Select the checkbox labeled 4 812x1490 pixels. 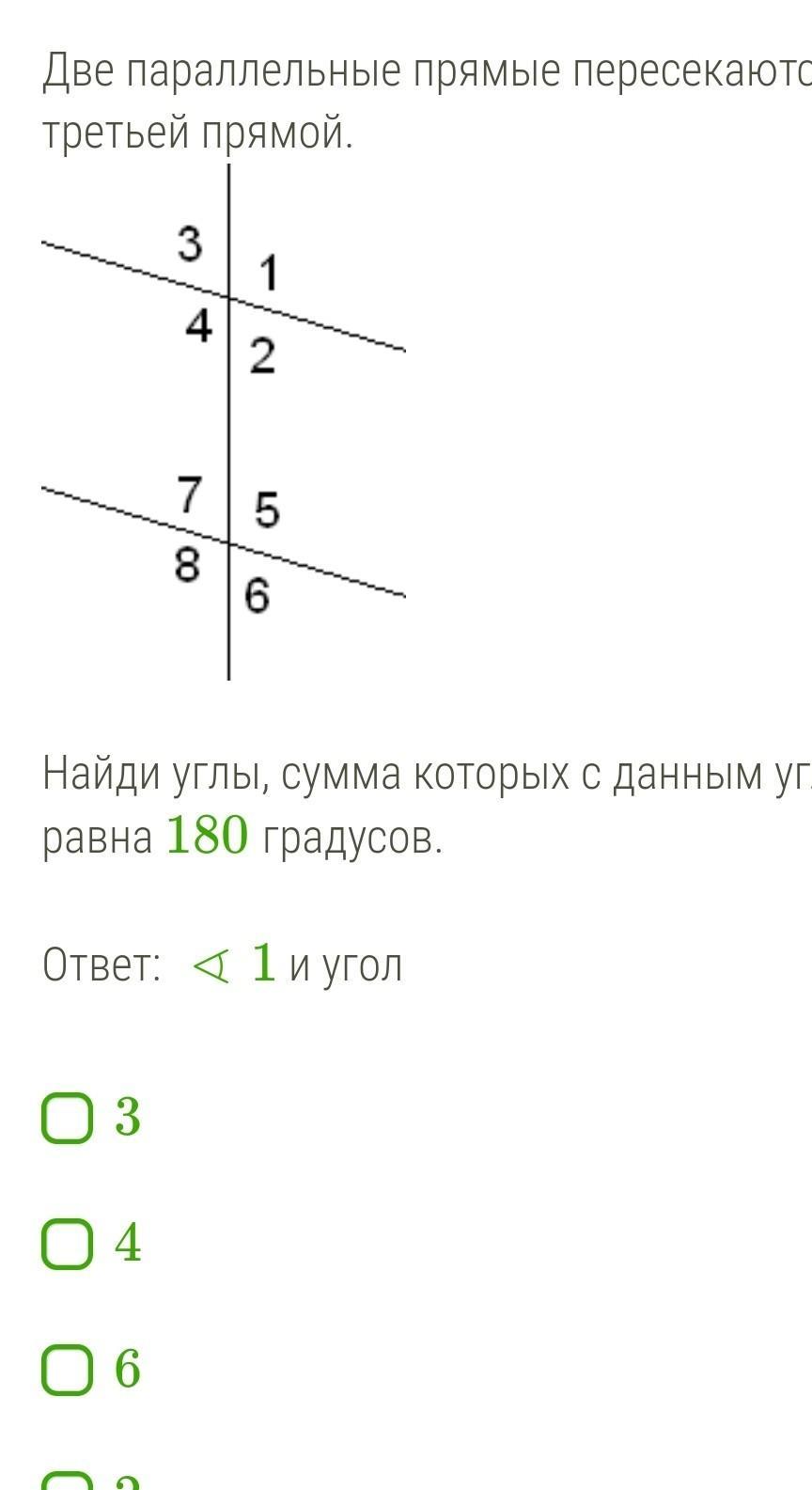pyautogui.click(x=68, y=1244)
